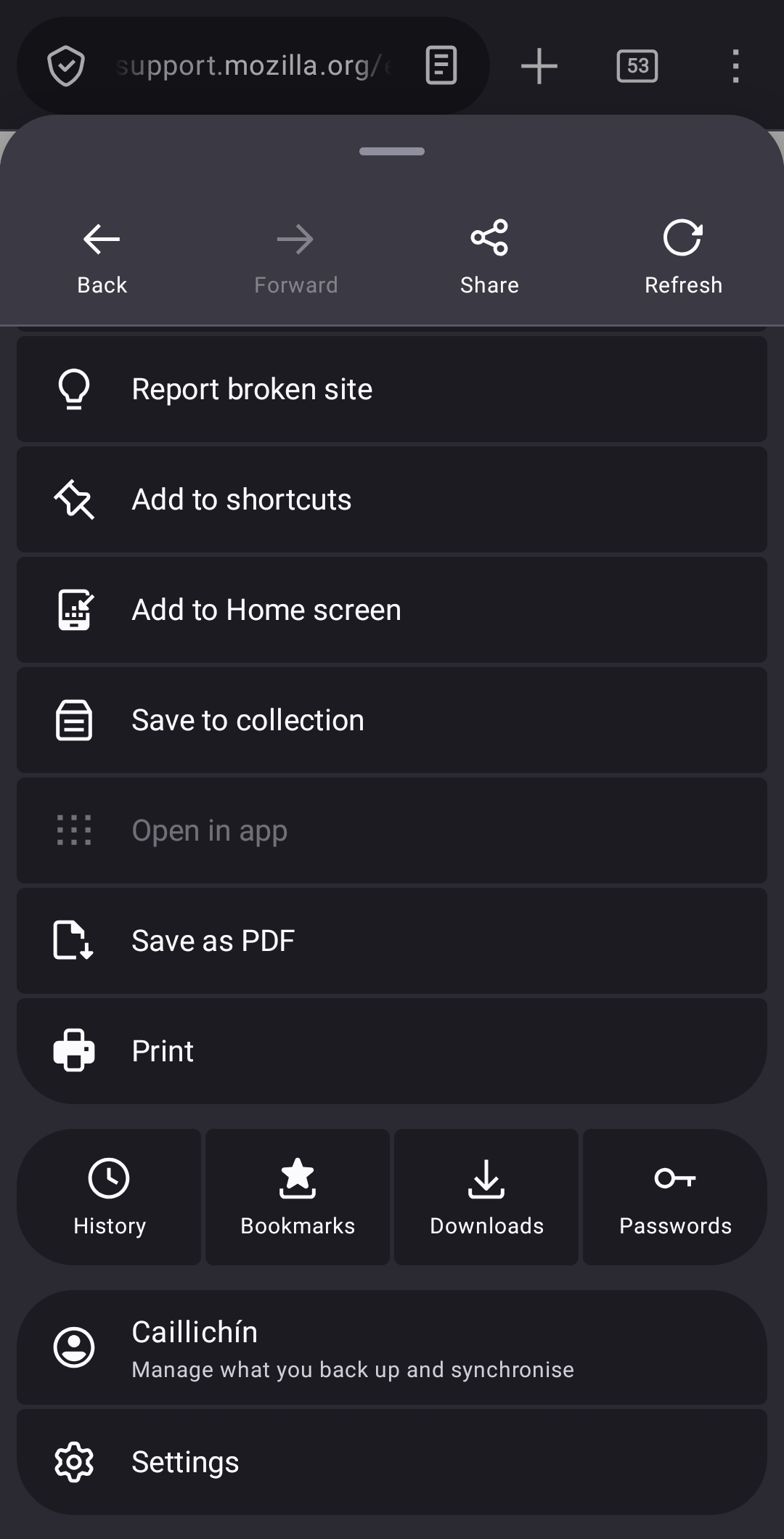Open the Caillichín sync account row
Screen dimensions: 784x1539
pyautogui.click(x=392, y=1348)
